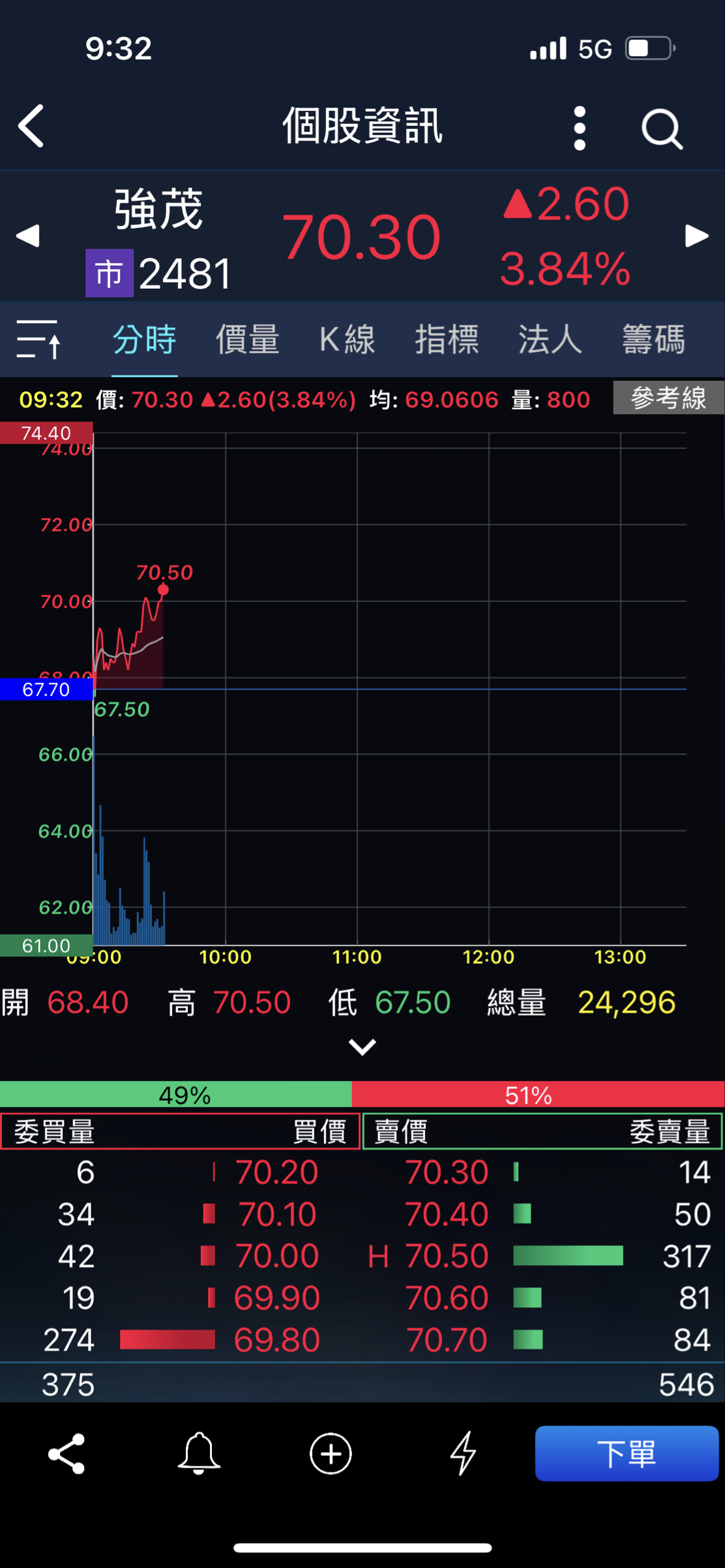Go back from the 個股資訊 page
This screenshot has width=725, height=1568.
tap(31, 126)
